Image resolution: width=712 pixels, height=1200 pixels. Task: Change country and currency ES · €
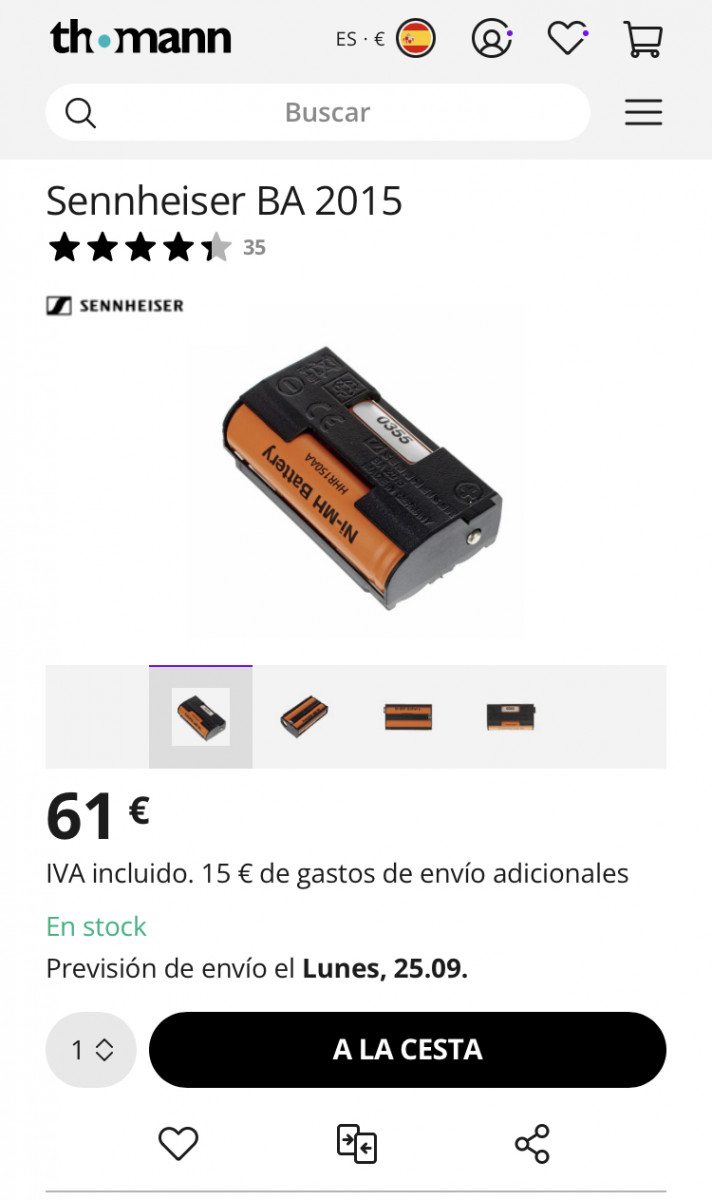coord(385,40)
